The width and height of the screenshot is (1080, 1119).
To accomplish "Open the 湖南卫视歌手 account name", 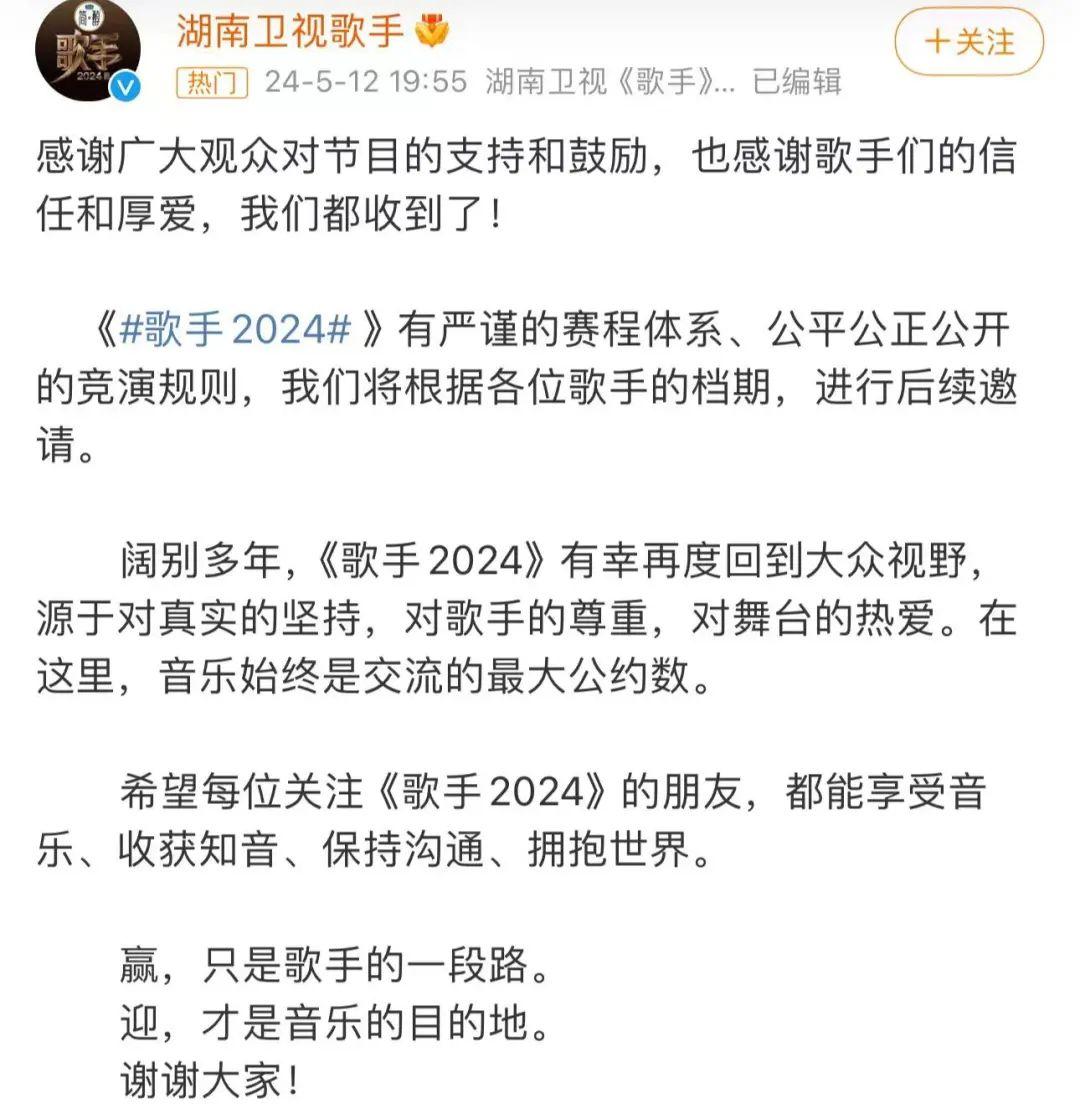I will click(290, 31).
